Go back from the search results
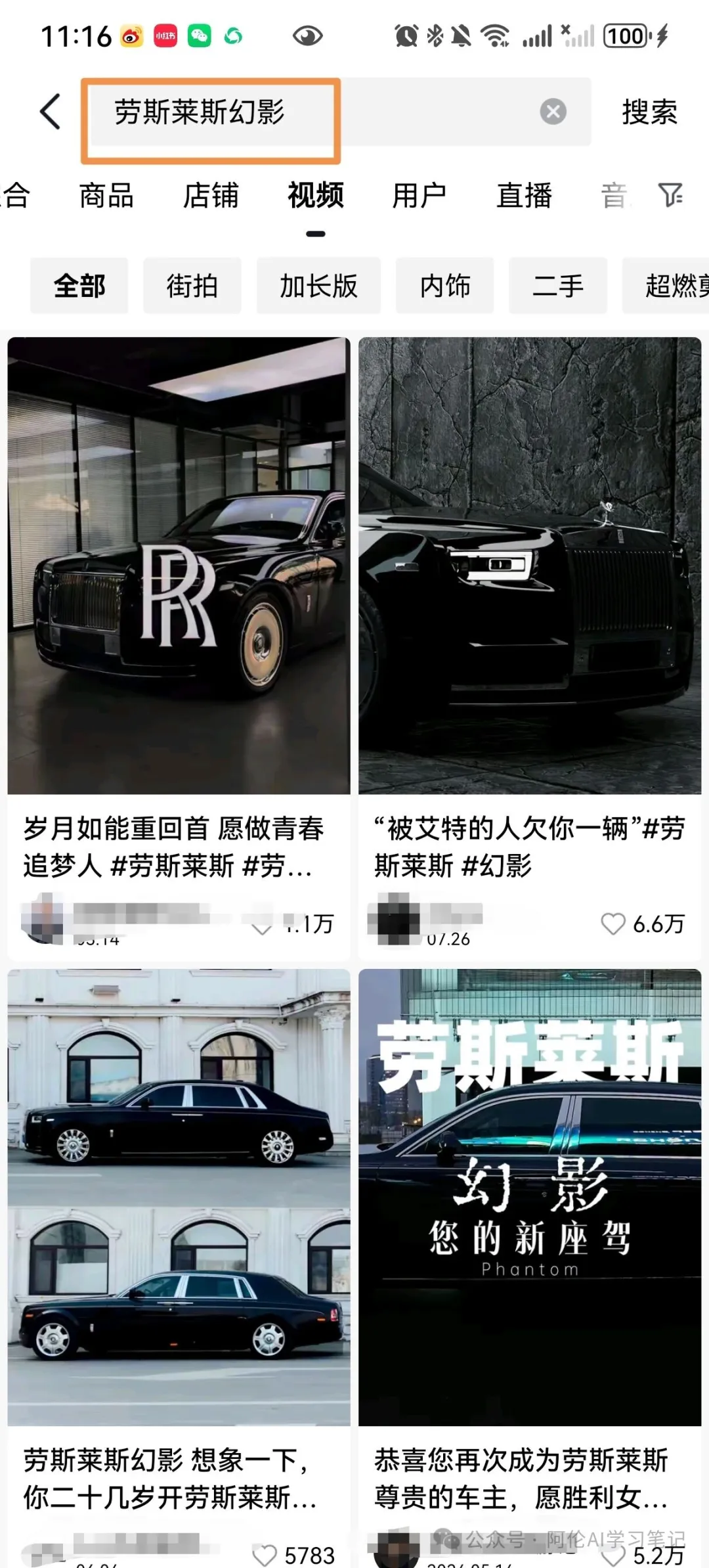 [51, 112]
